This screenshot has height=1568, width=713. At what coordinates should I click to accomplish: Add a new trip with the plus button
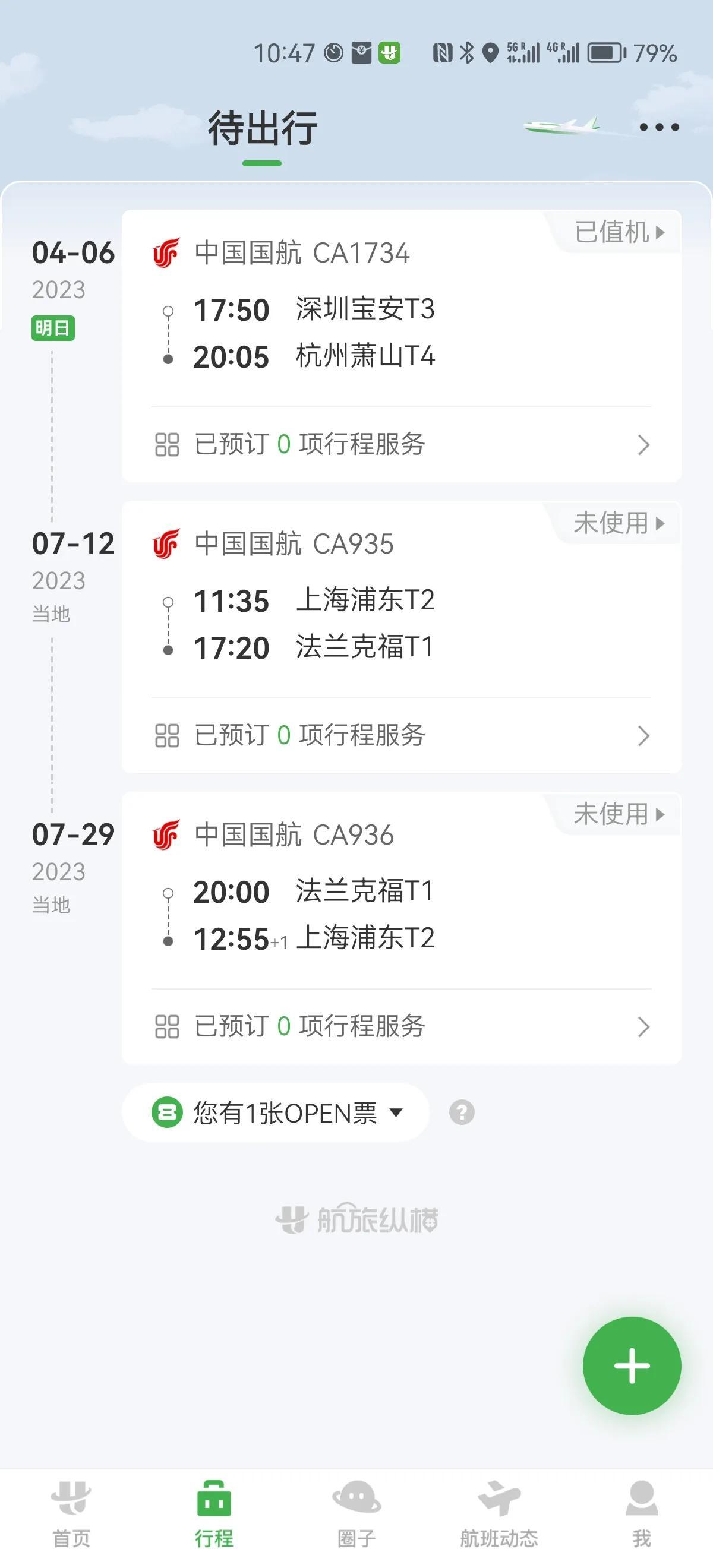pos(632,1365)
